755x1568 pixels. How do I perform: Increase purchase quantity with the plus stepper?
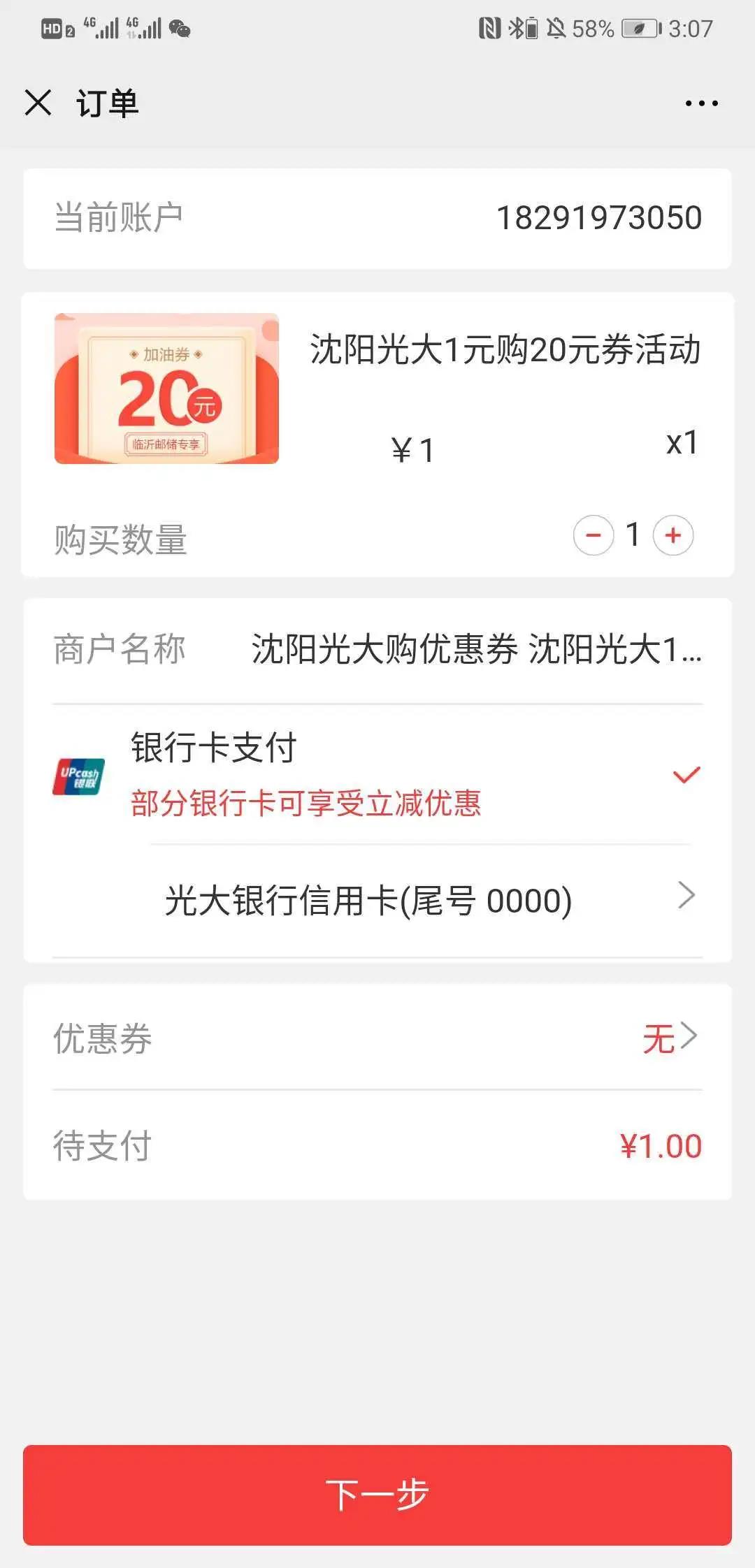(x=672, y=535)
